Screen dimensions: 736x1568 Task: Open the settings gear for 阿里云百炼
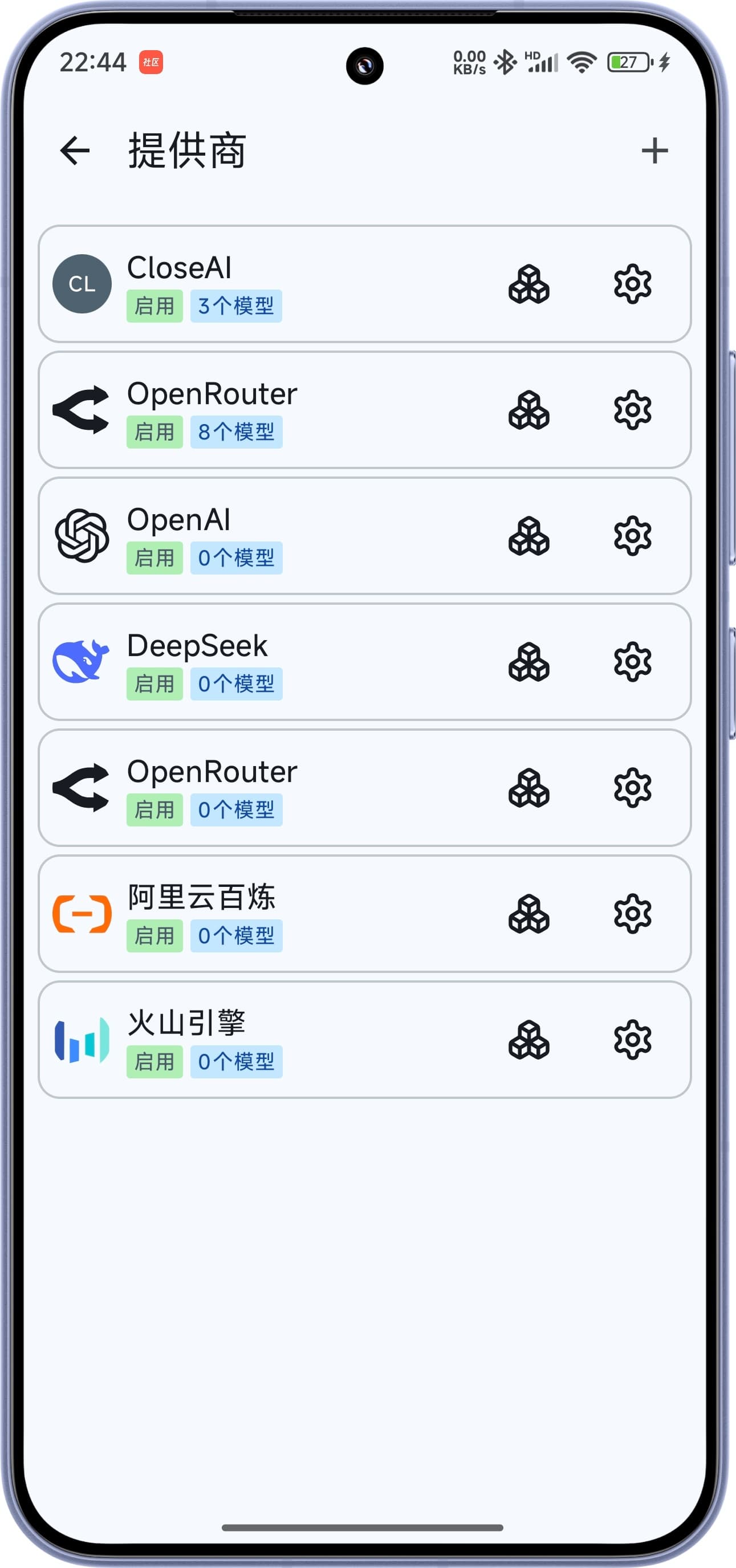coord(632,914)
